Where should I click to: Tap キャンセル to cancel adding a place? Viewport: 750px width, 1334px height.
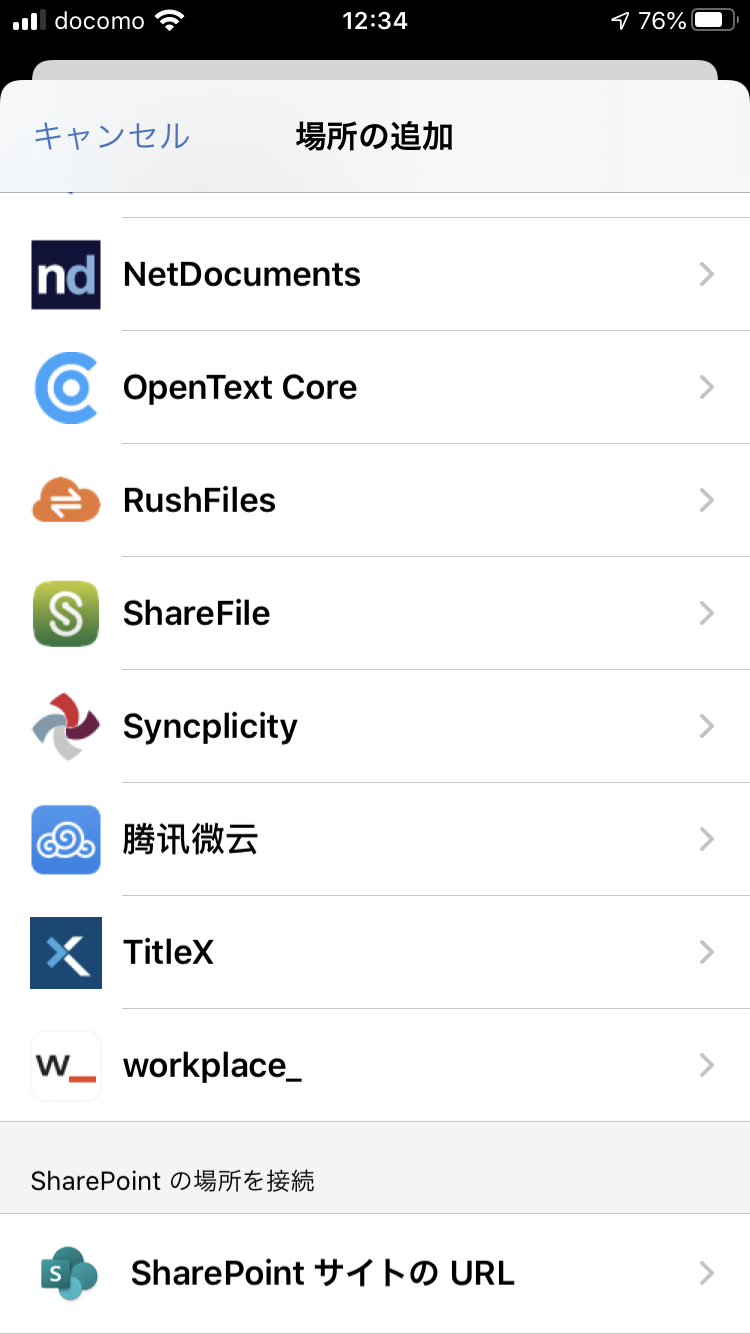[x=111, y=135]
